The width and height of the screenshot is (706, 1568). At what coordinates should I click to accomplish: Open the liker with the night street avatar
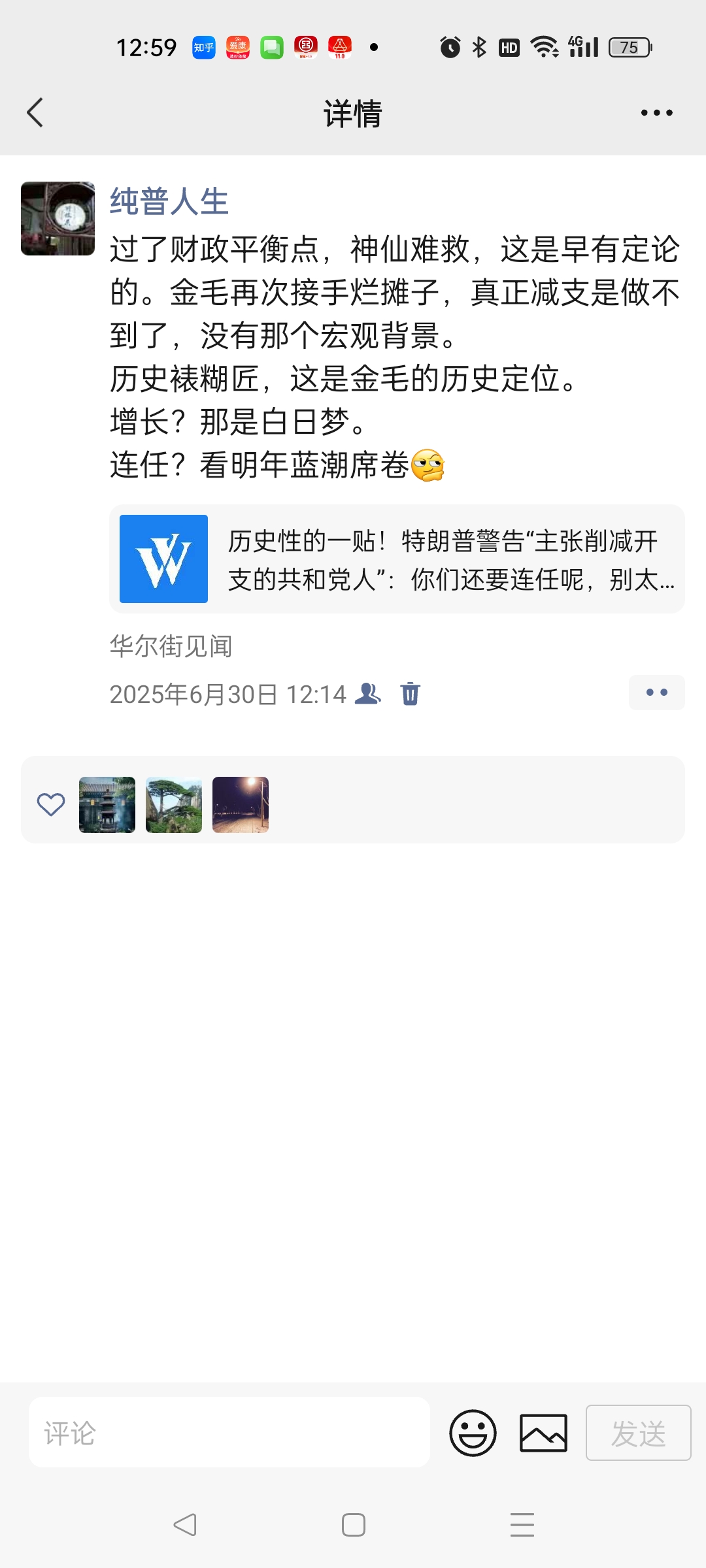[x=241, y=804]
